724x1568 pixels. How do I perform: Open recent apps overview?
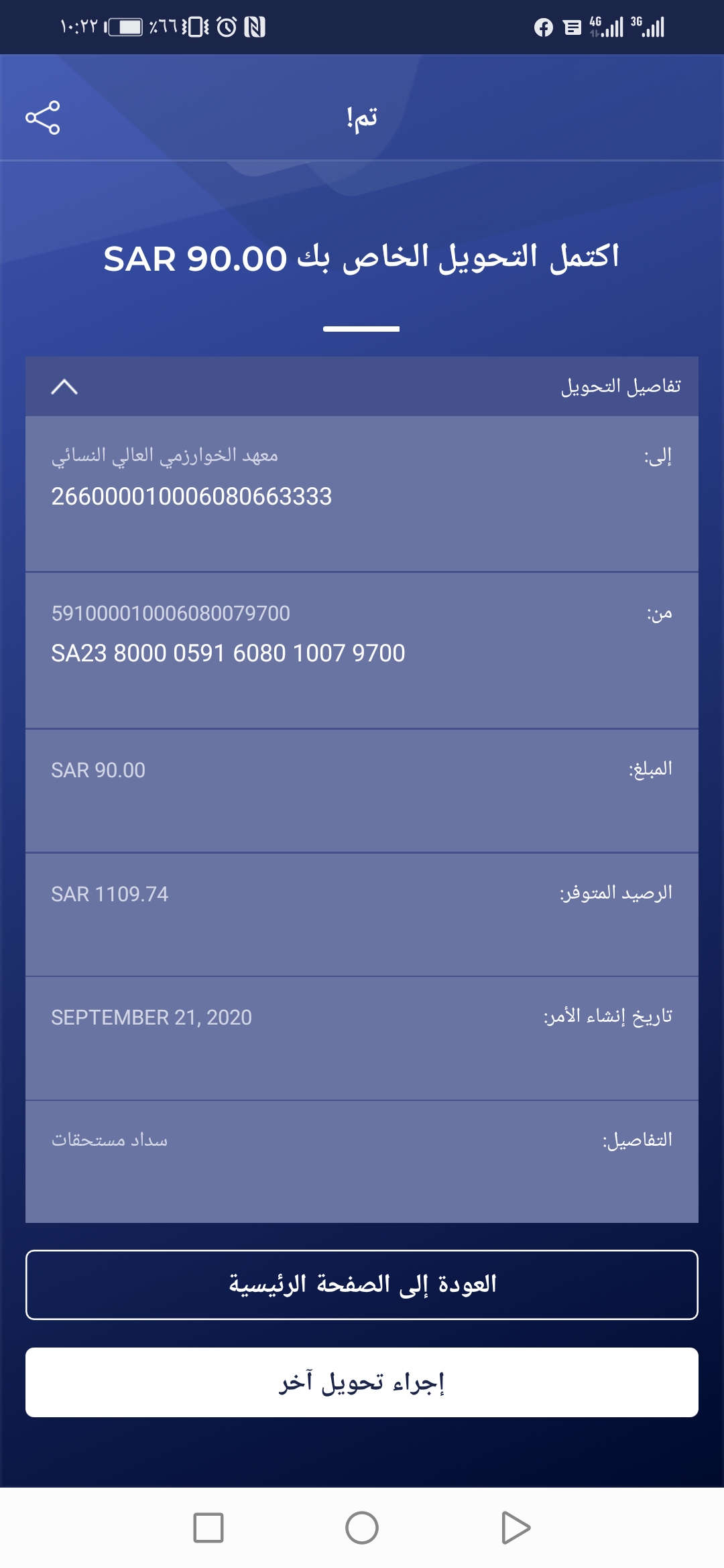click(x=208, y=1528)
